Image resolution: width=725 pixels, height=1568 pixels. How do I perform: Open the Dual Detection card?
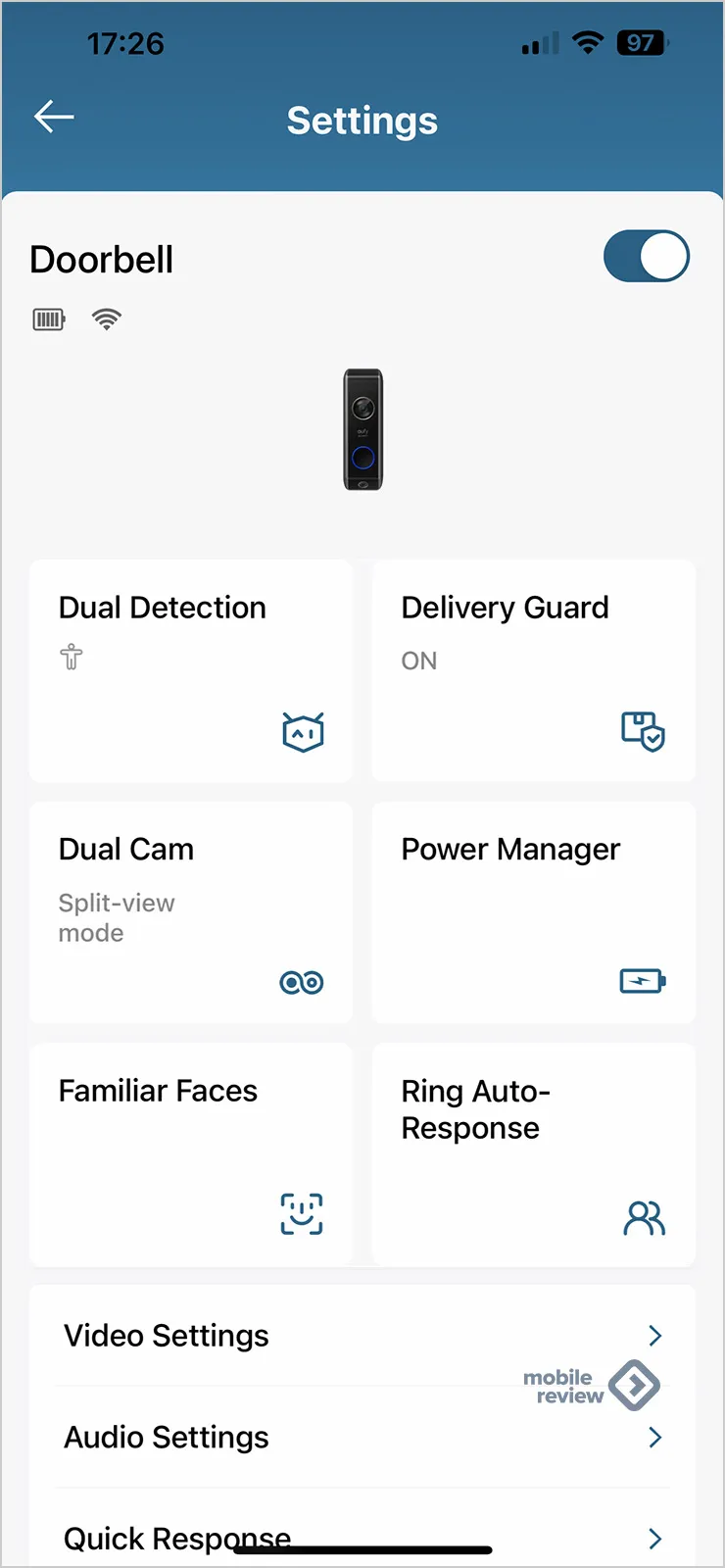(191, 671)
